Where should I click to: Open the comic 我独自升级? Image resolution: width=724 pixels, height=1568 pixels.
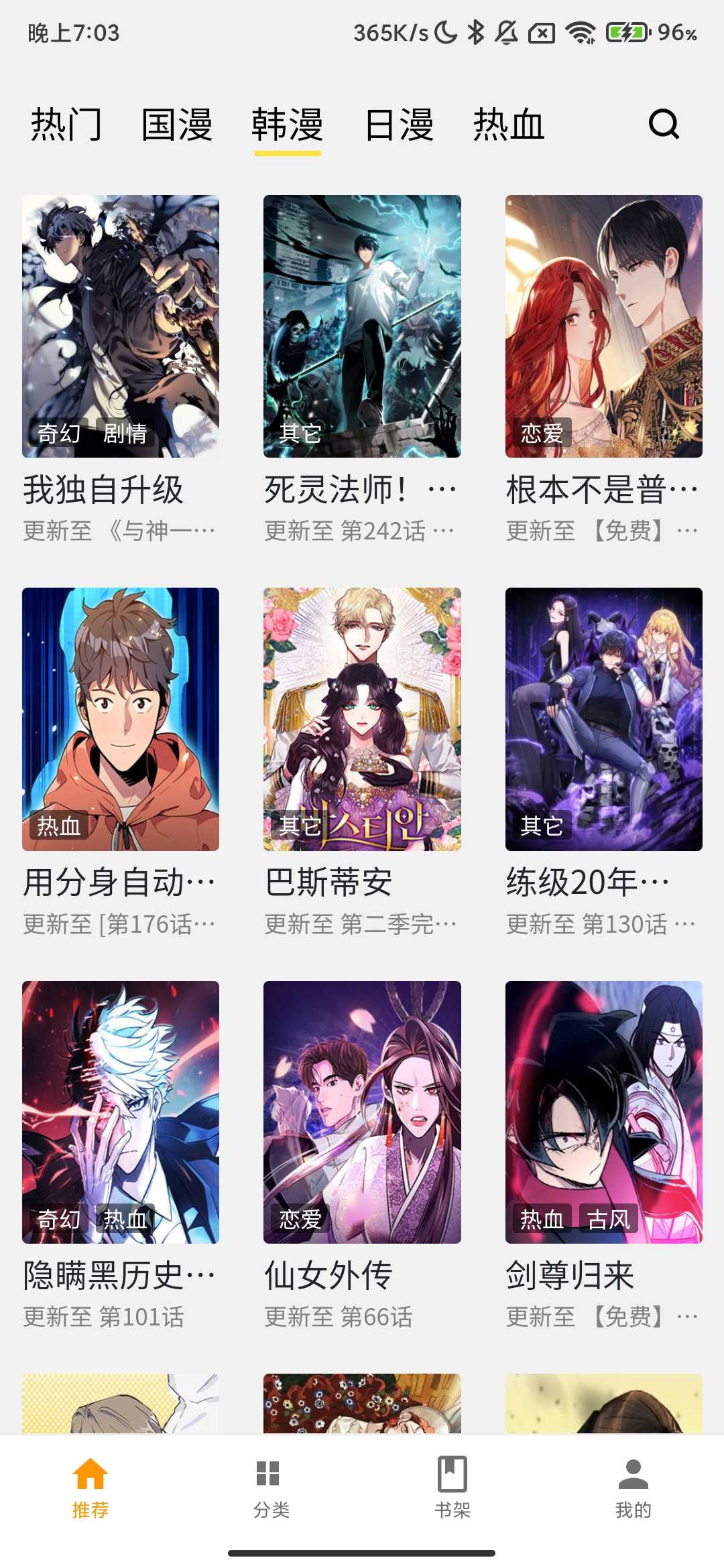tap(121, 326)
